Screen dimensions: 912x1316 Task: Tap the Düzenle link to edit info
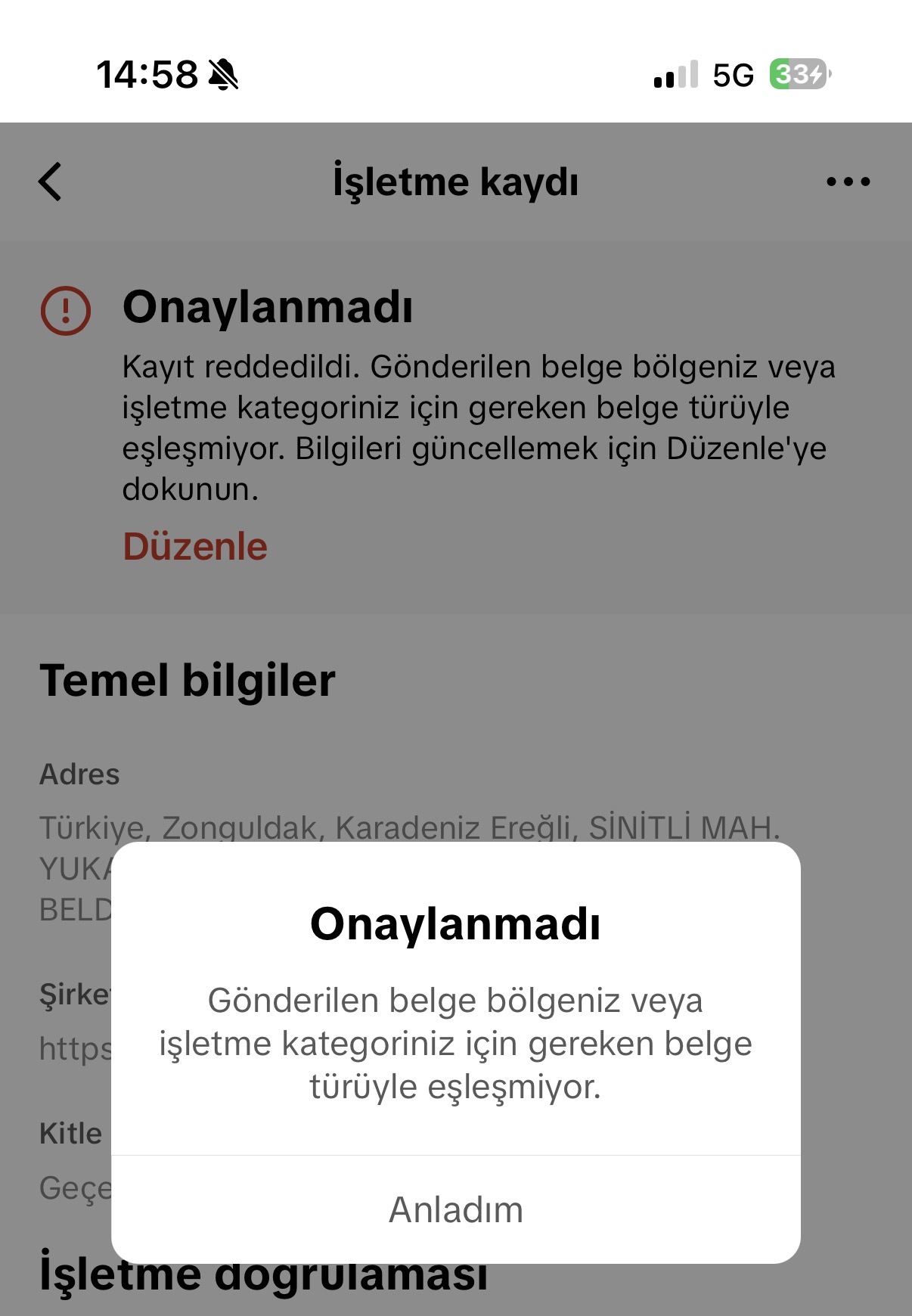tap(195, 546)
